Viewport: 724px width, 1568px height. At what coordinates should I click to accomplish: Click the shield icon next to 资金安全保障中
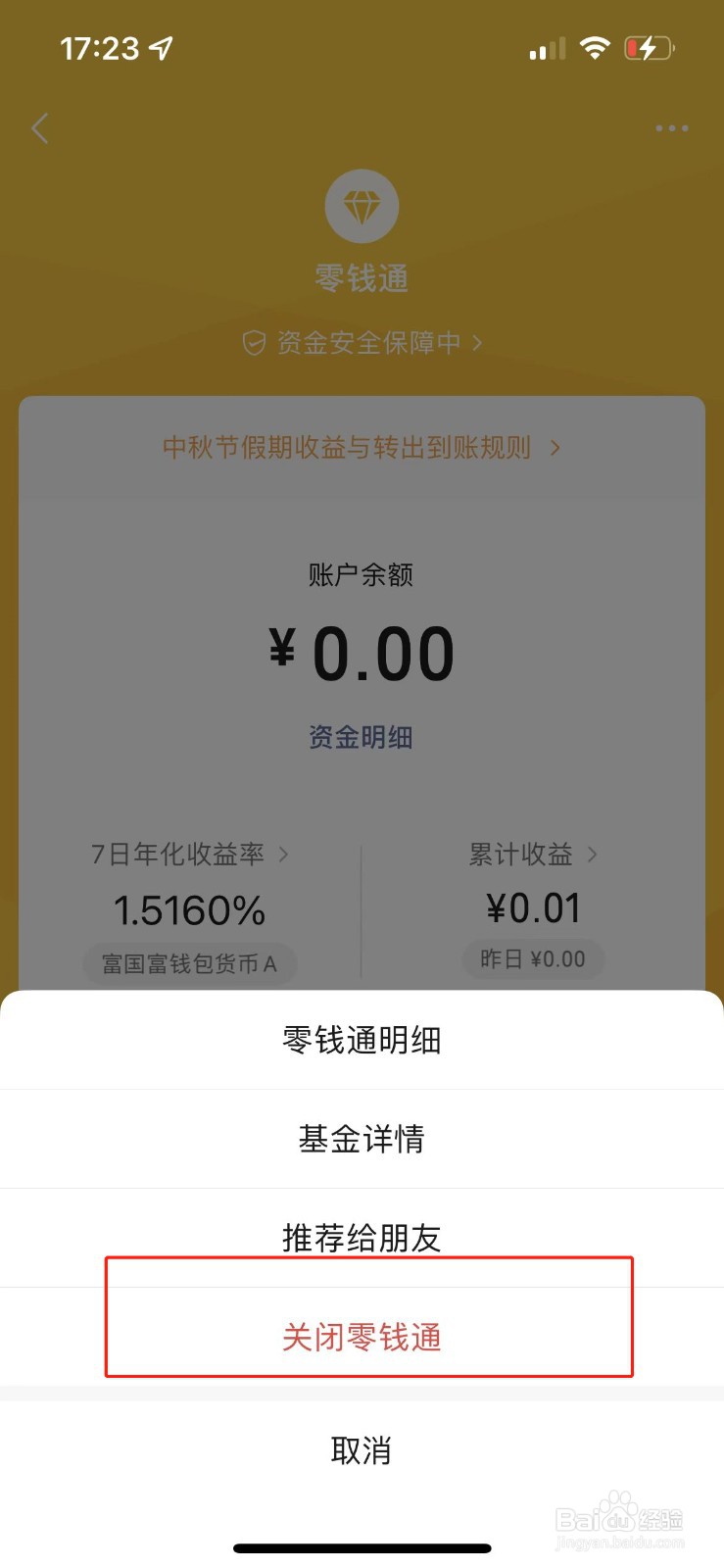pyautogui.click(x=254, y=343)
